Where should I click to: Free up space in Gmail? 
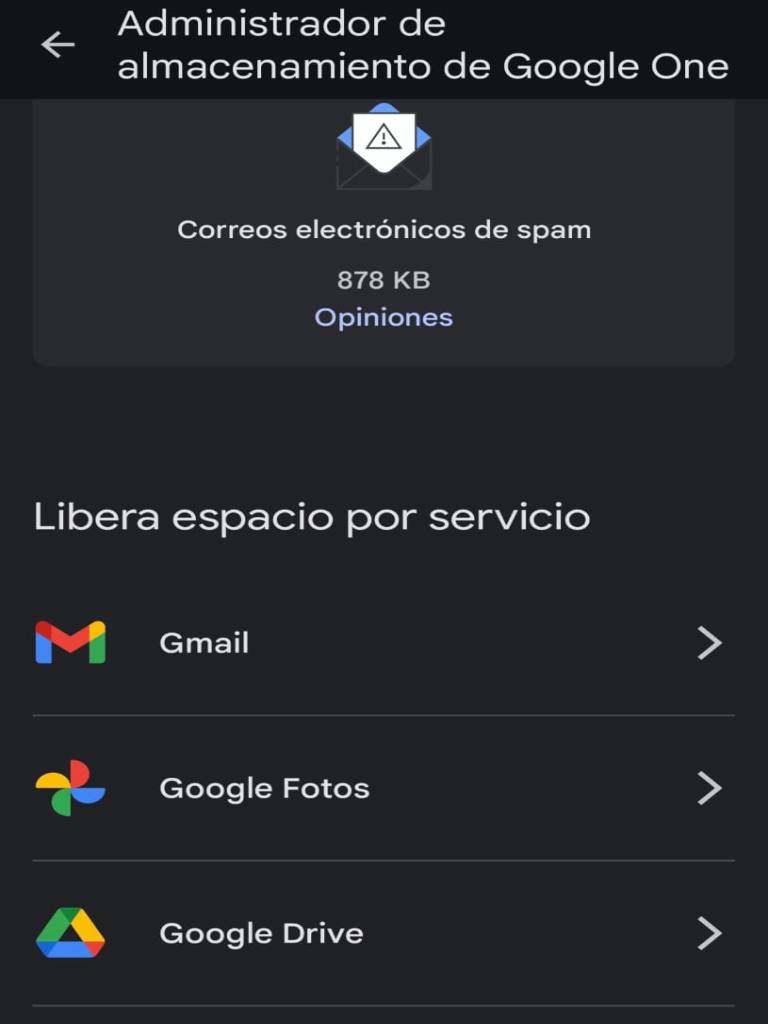tap(383, 643)
